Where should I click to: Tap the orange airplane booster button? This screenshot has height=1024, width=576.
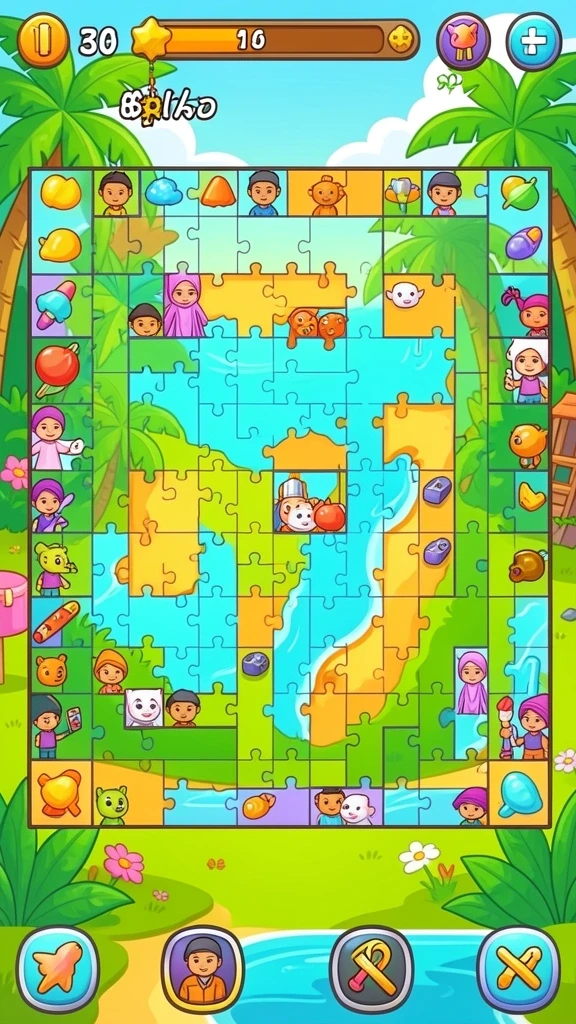coord(58,968)
